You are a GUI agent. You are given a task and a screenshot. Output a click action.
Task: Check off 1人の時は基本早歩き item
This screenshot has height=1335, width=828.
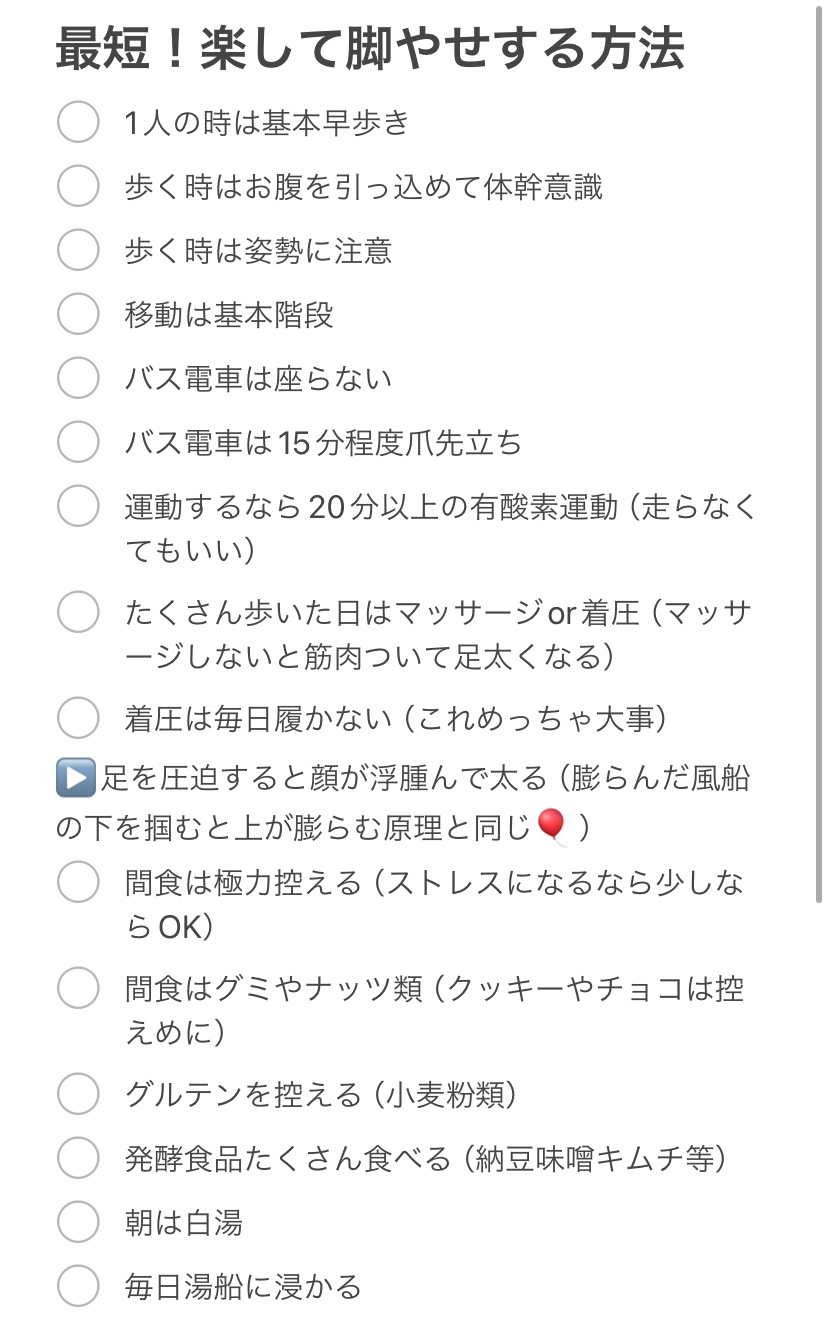click(77, 122)
